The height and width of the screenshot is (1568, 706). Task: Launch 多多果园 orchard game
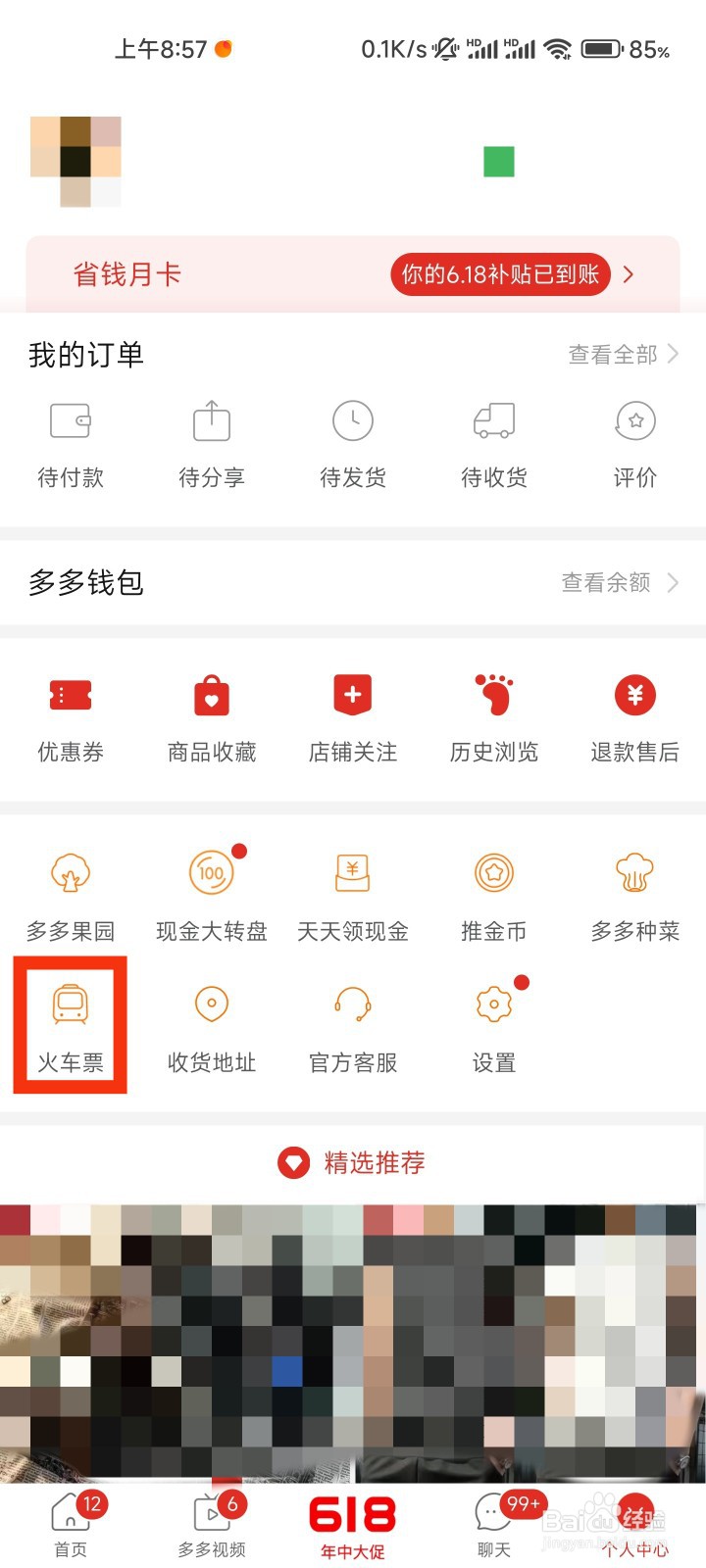pyautogui.click(x=71, y=897)
